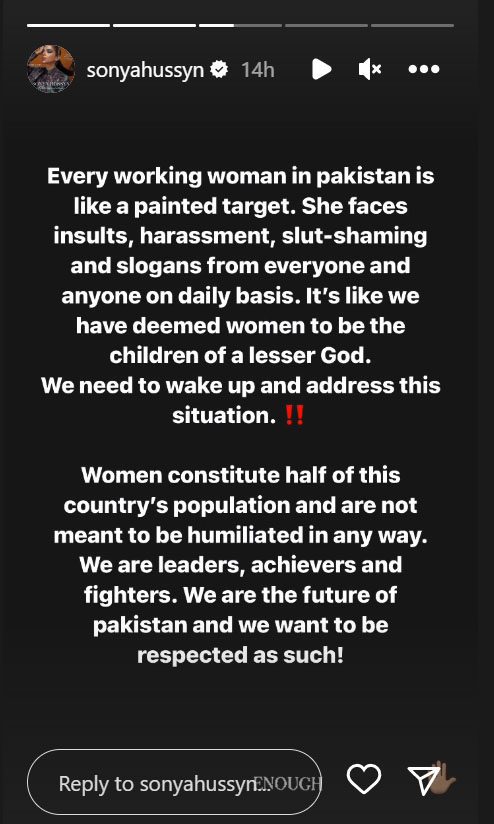Open the sonyahussyn username link
Screen dimensions: 494x824
click(145, 69)
